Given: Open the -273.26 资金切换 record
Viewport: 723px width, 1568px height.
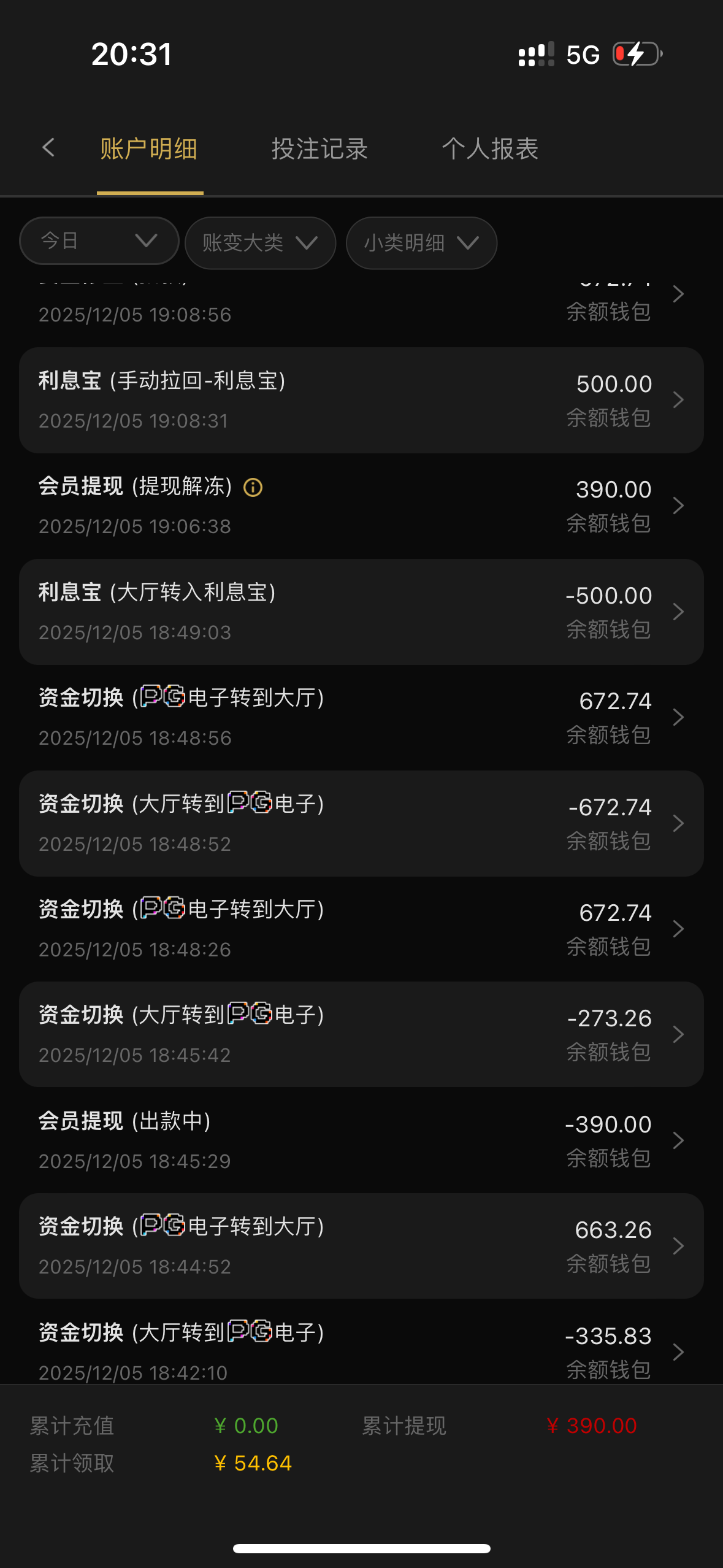Looking at the screenshot, I should tap(361, 1034).
